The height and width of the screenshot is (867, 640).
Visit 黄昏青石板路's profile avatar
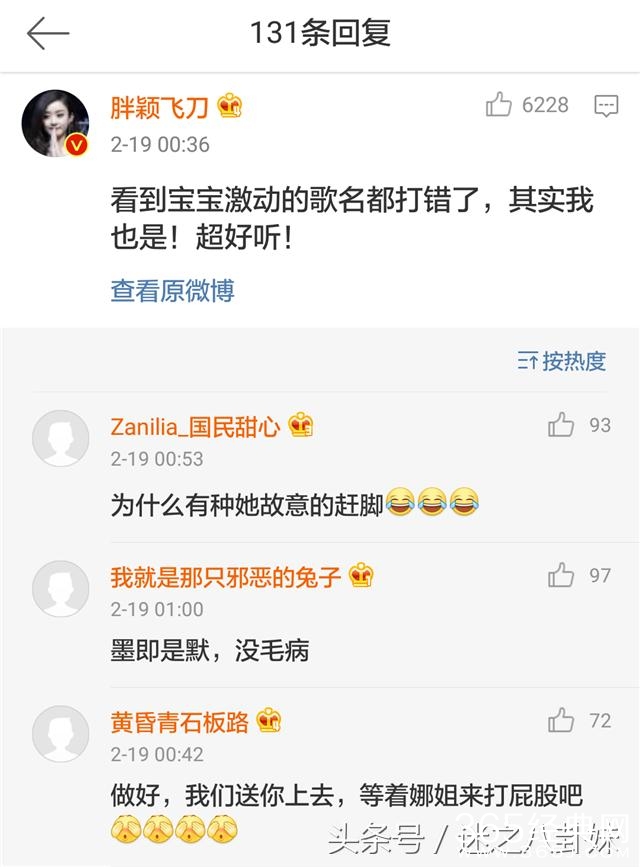60,734
